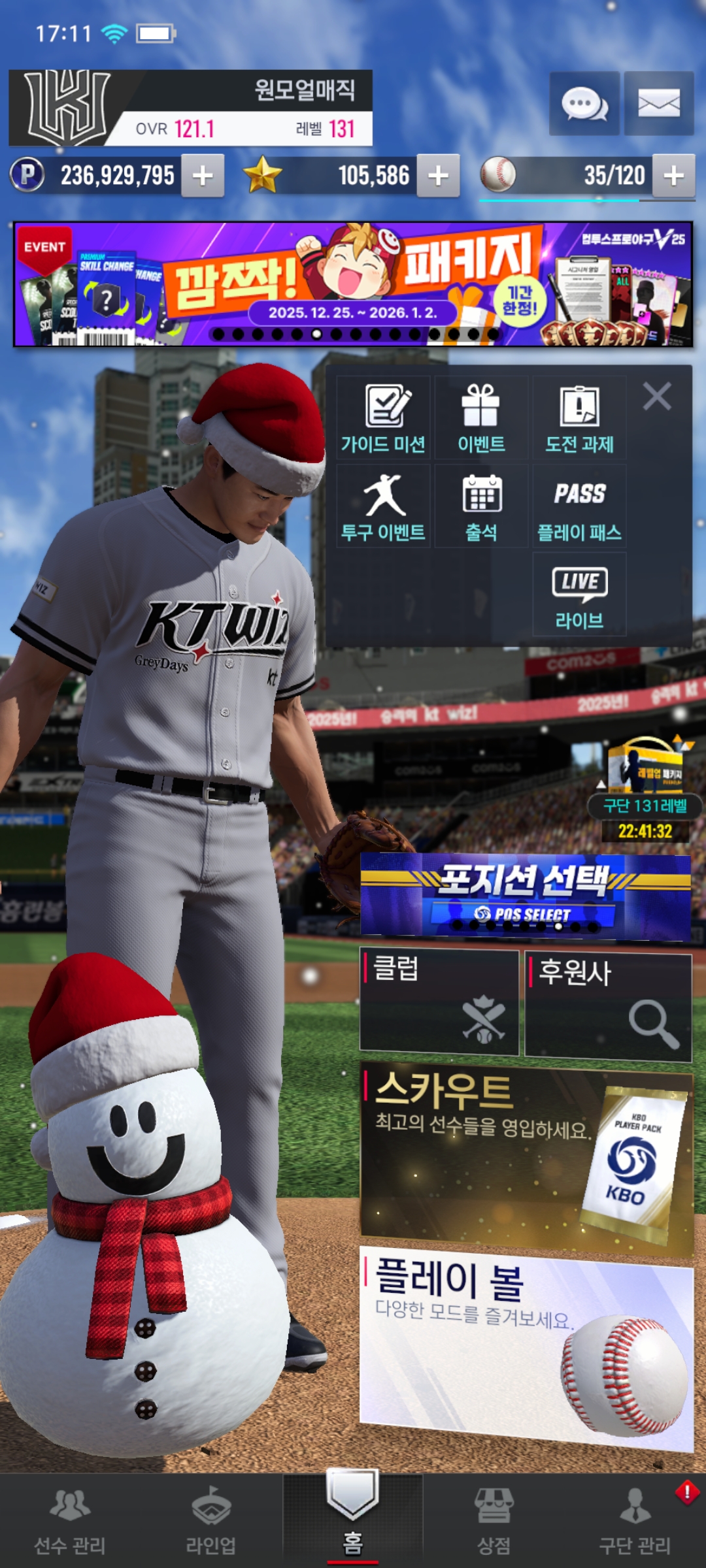Open 플레이 패스
The height and width of the screenshot is (1568, 706).
(x=579, y=507)
